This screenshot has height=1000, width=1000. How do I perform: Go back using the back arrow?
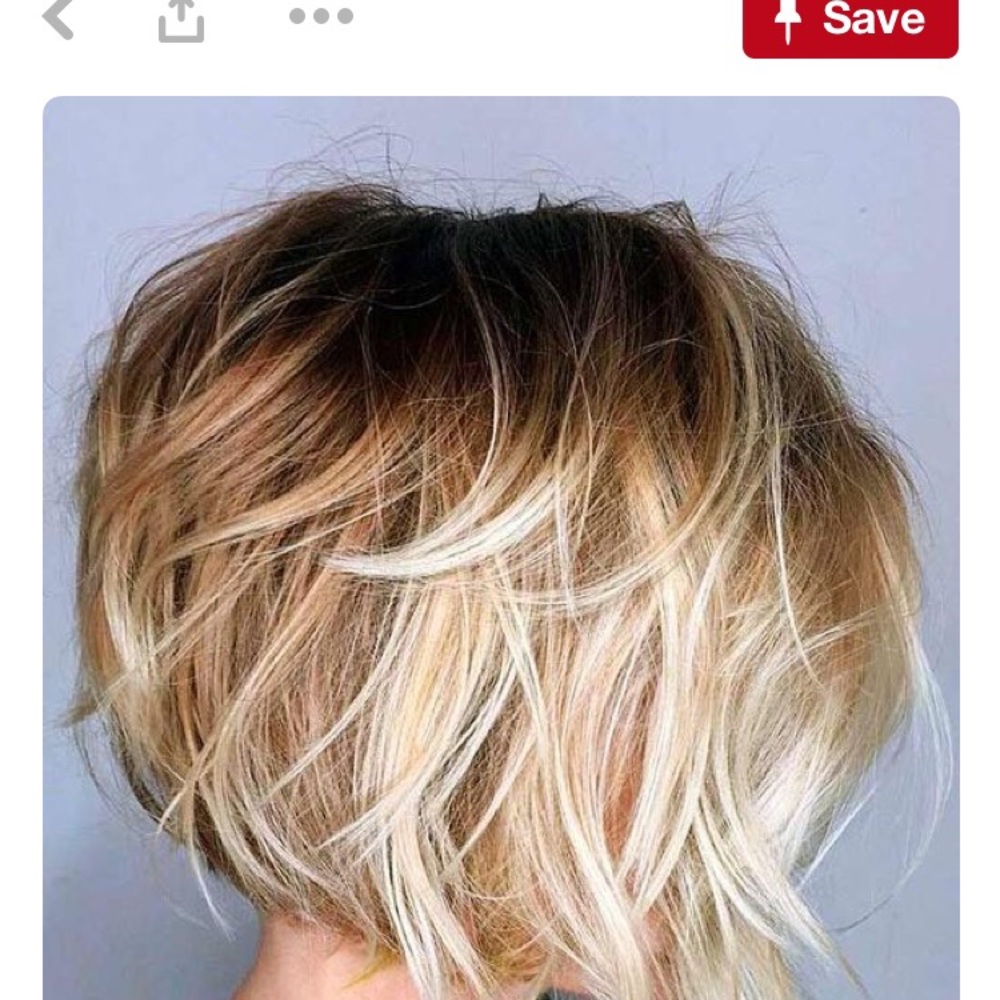(x=58, y=18)
